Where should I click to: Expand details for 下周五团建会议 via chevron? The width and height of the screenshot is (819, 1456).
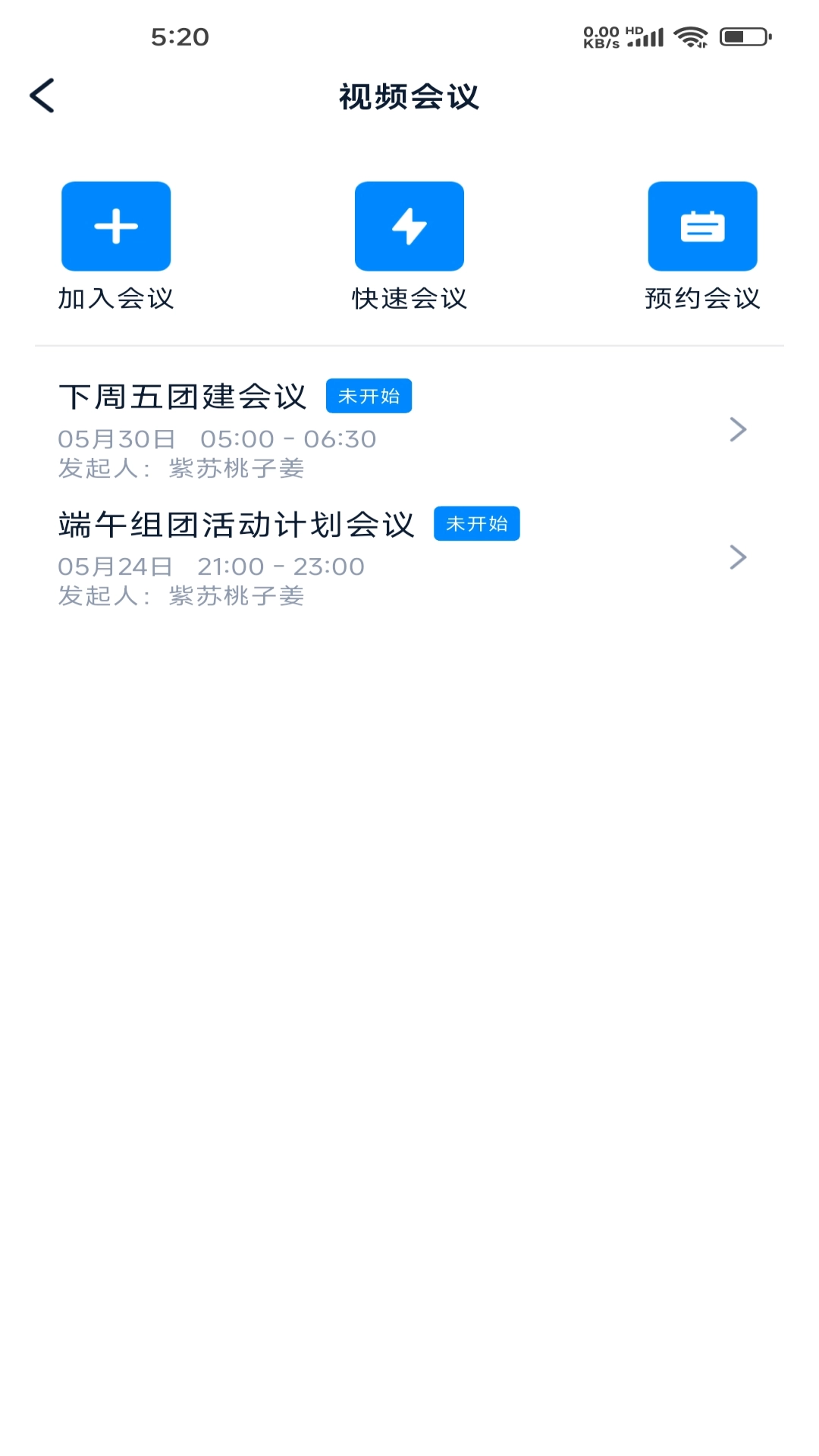(x=737, y=430)
